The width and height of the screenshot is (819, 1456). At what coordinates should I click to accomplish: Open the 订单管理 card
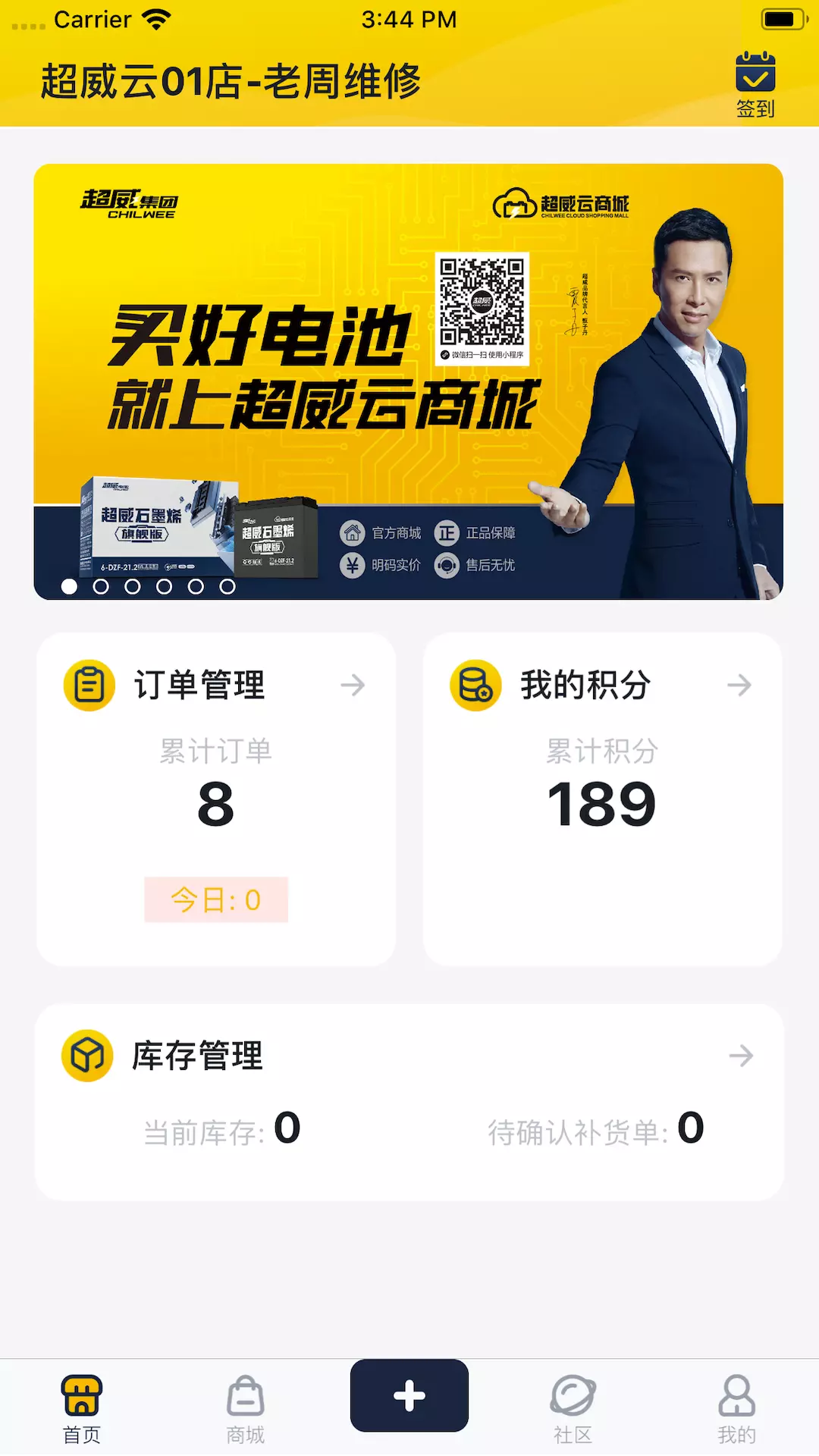(216, 799)
